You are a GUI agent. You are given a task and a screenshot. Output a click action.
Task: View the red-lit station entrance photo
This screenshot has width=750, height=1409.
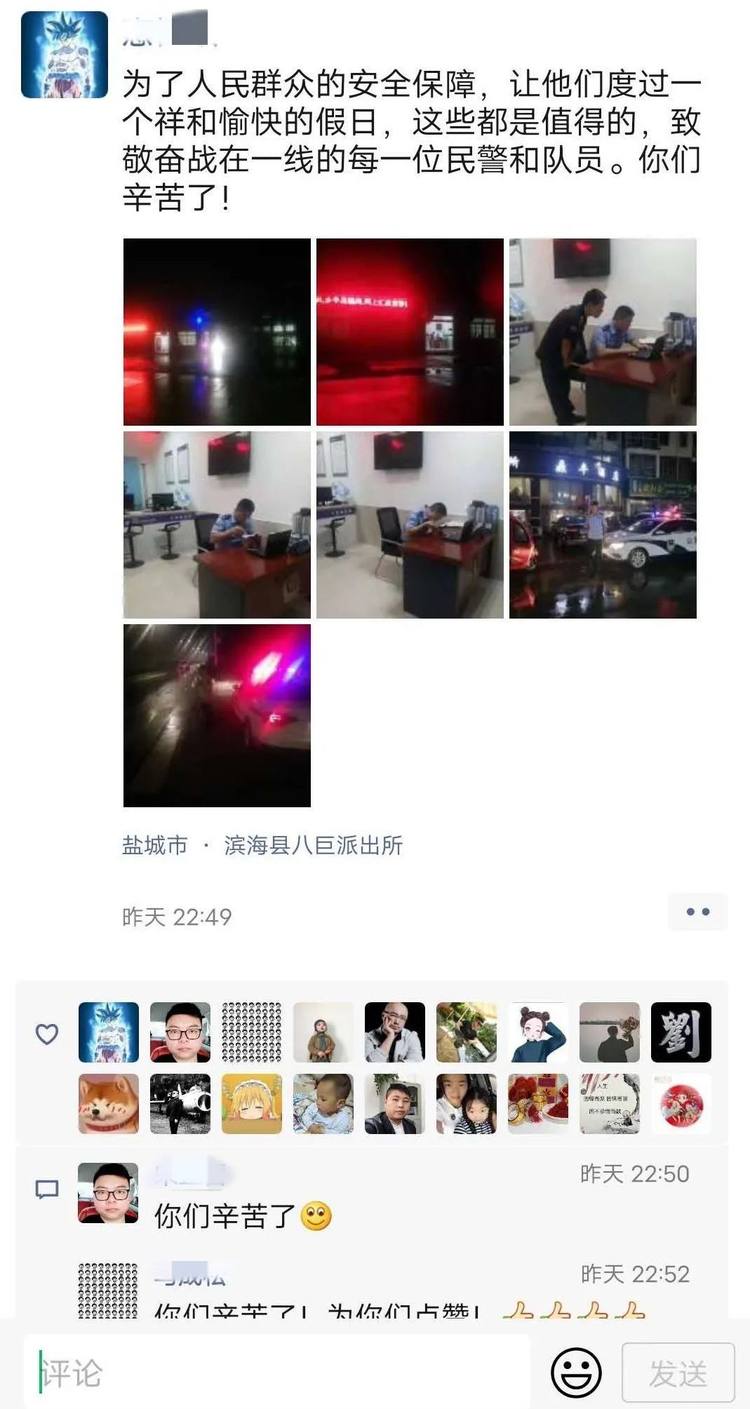tap(410, 332)
